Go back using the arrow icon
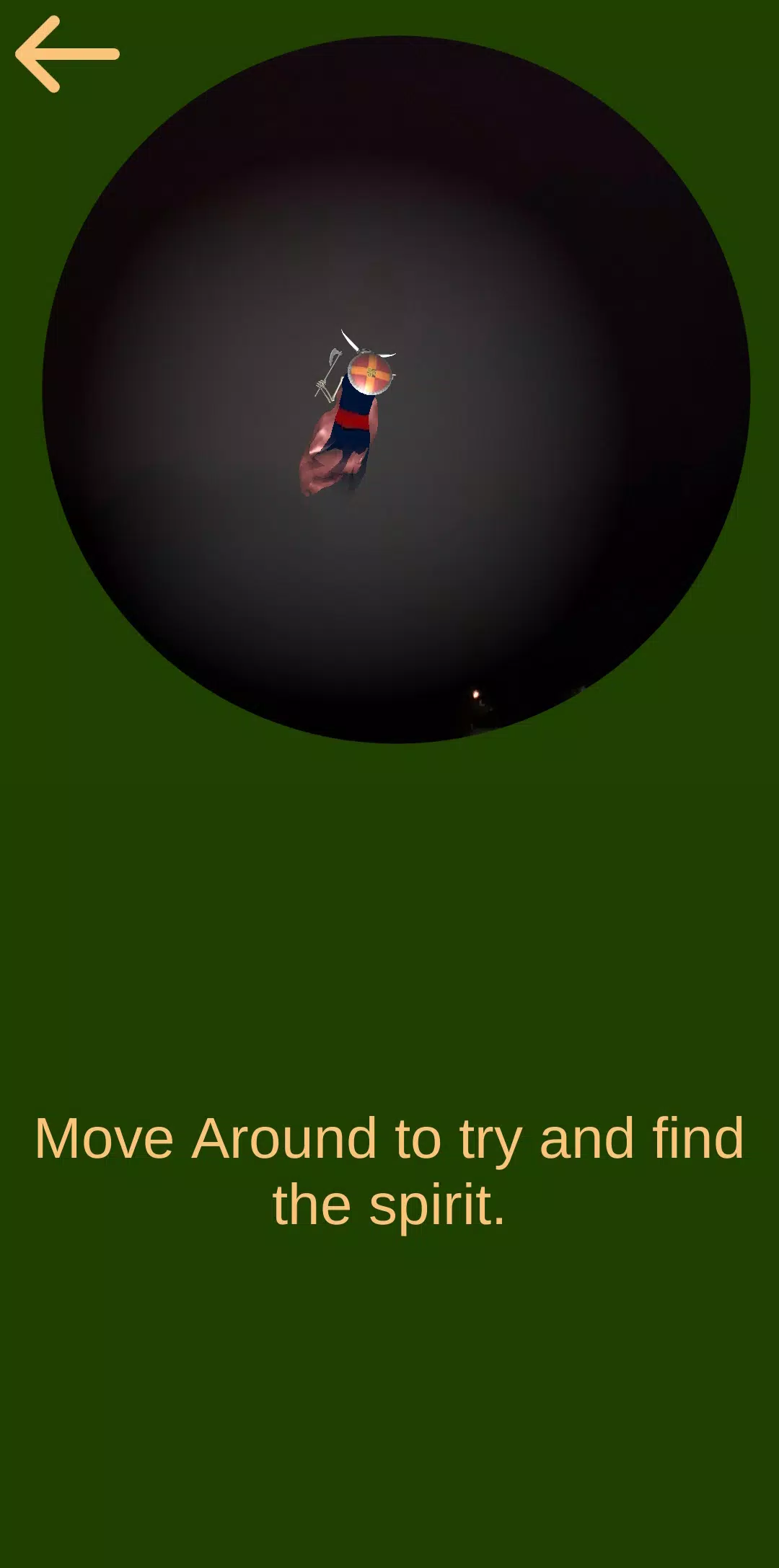 tap(66, 54)
